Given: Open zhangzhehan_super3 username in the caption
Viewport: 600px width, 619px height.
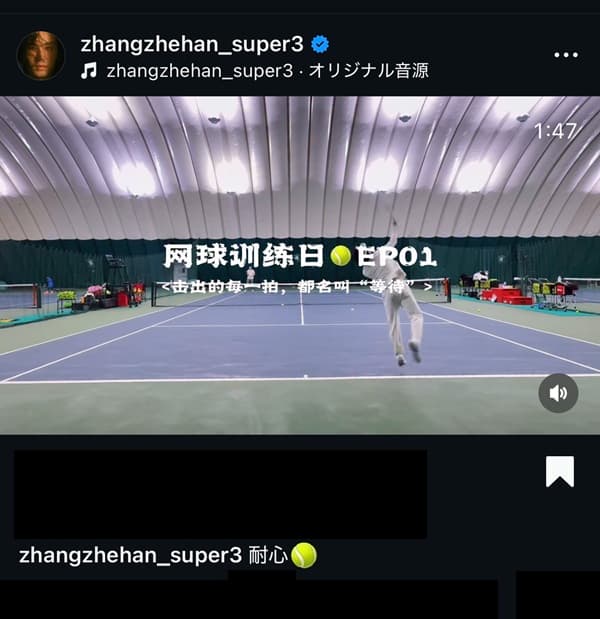Looking at the screenshot, I should pyautogui.click(x=130, y=555).
